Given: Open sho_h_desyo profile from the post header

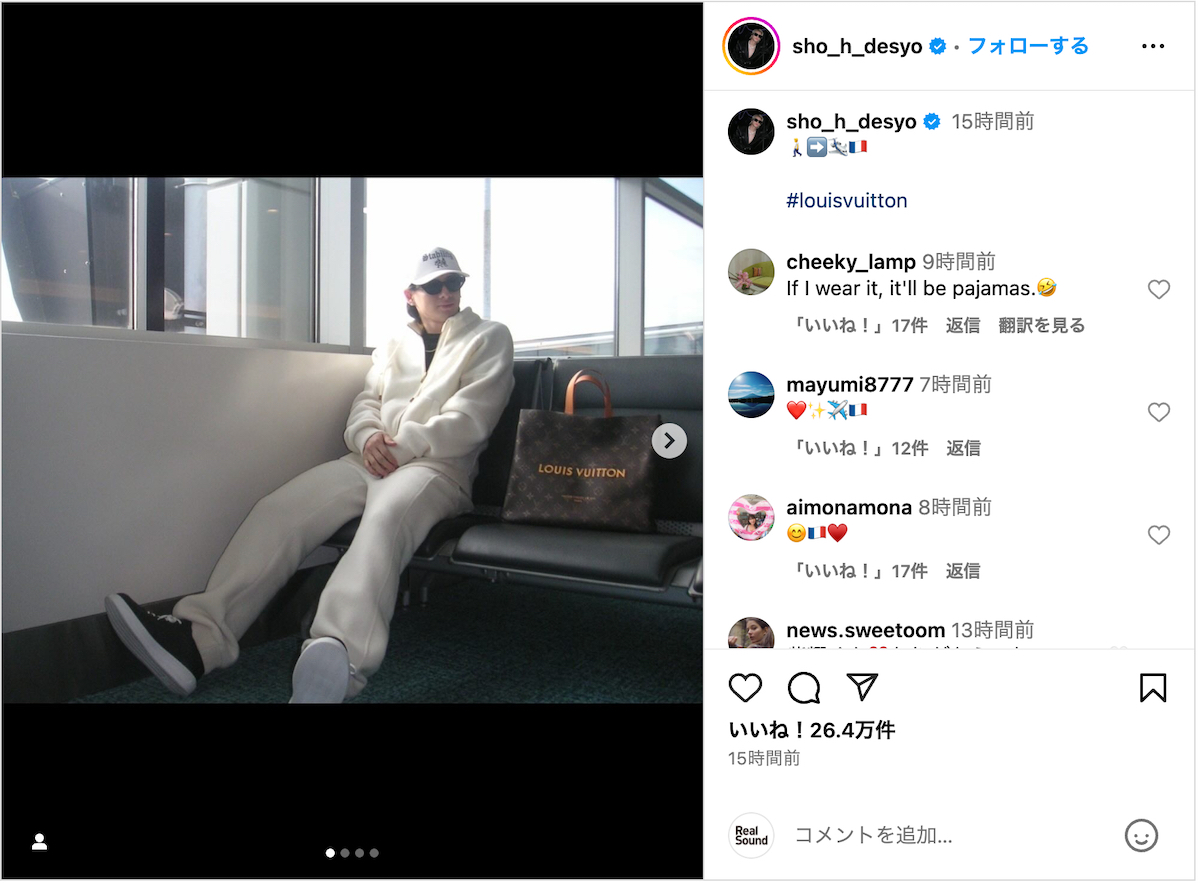Looking at the screenshot, I should coord(856,47).
